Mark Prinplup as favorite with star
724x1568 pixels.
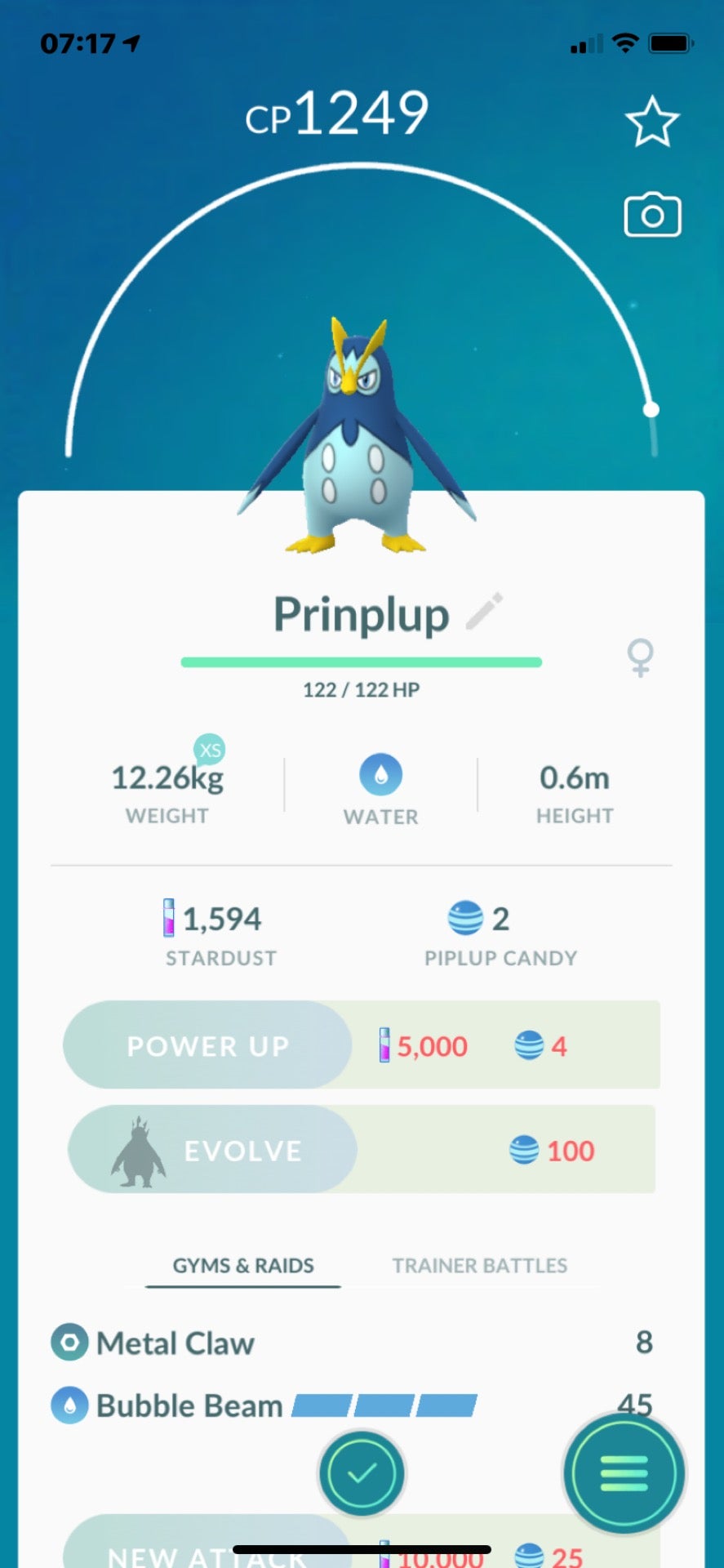(x=651, y=122)
